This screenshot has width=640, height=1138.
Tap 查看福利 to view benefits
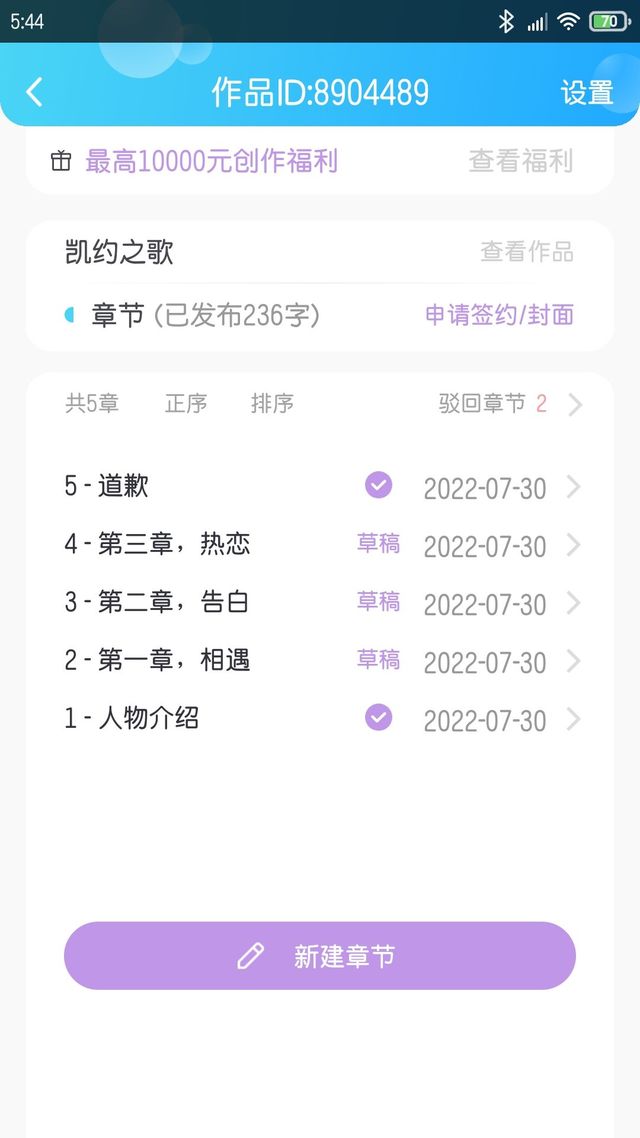coord(520,161)
